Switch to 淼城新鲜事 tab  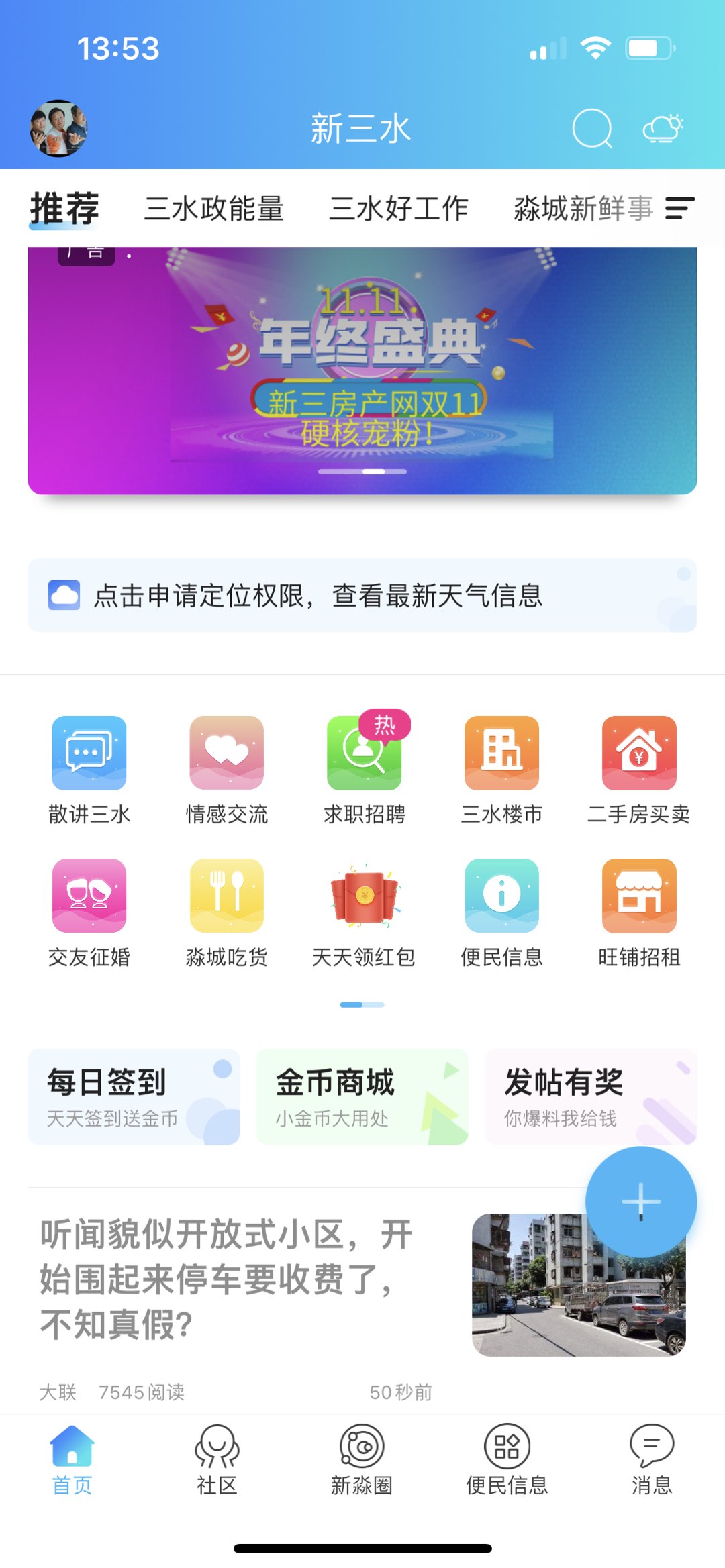582,209
